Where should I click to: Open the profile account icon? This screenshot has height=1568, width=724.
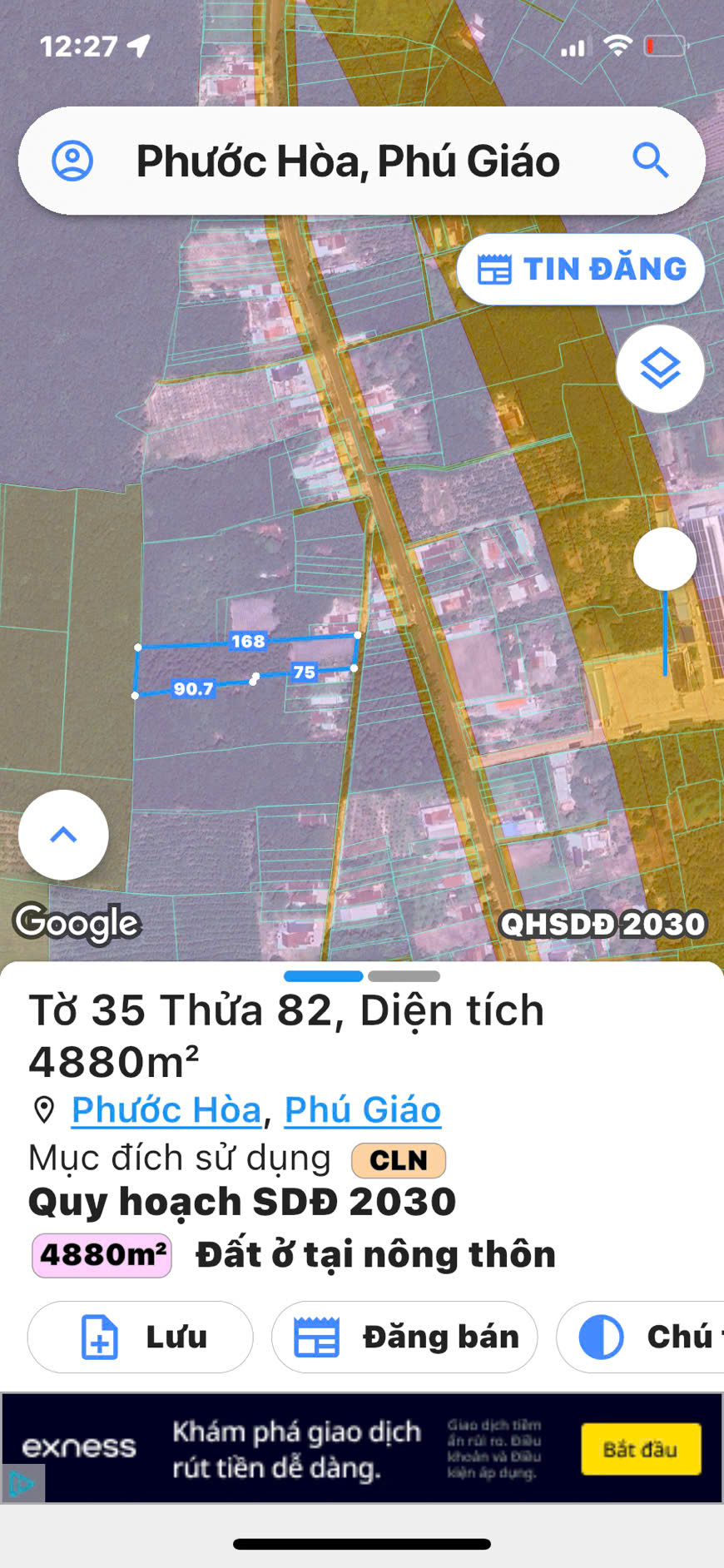click(72, 161)
